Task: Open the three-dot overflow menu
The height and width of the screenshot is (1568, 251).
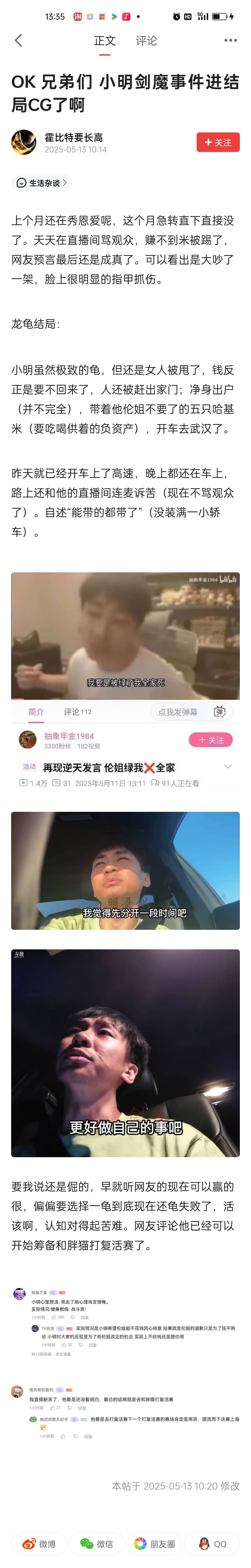Action: click(230, 40)
